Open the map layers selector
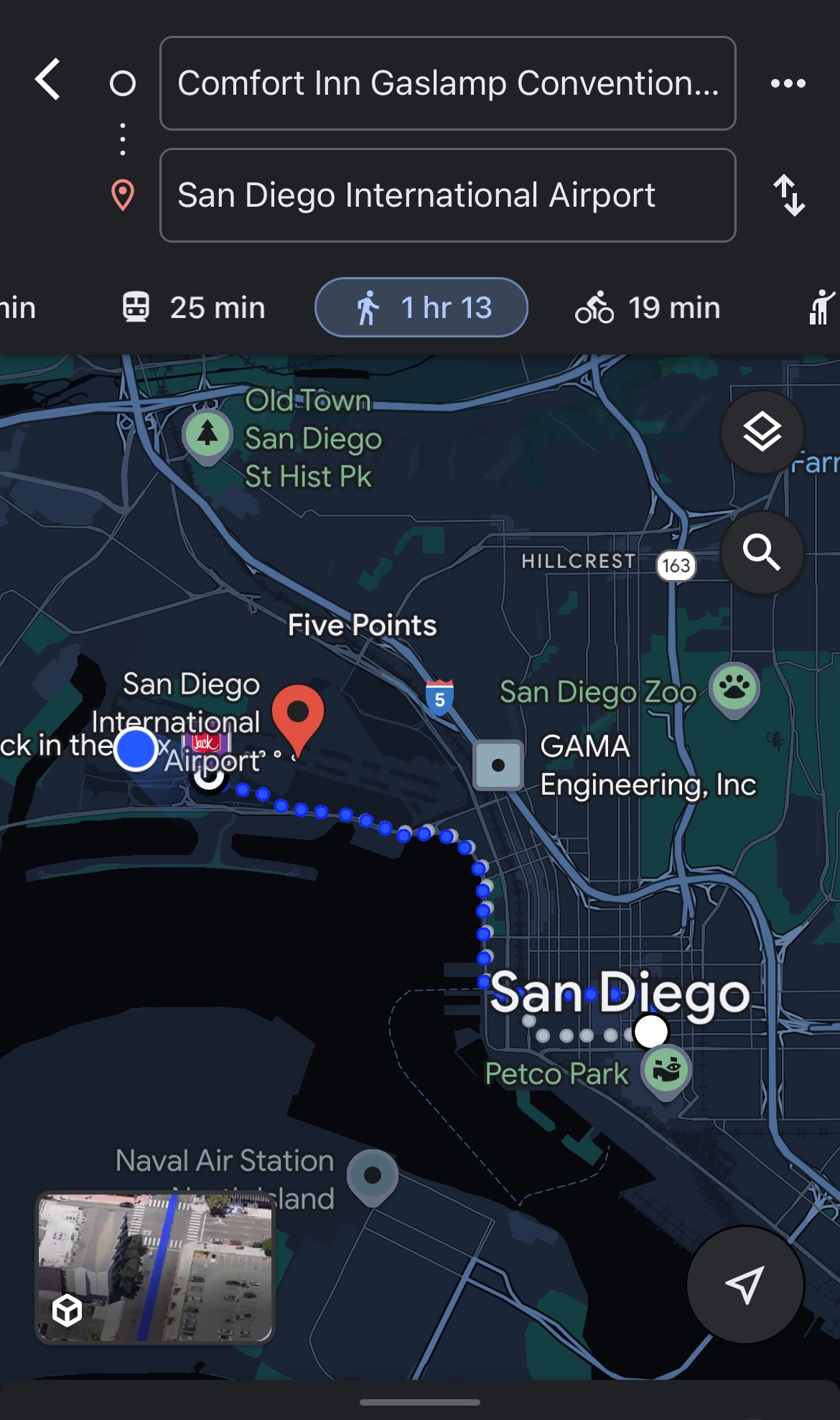840x1420 pixels. click(x=762, y=432)
